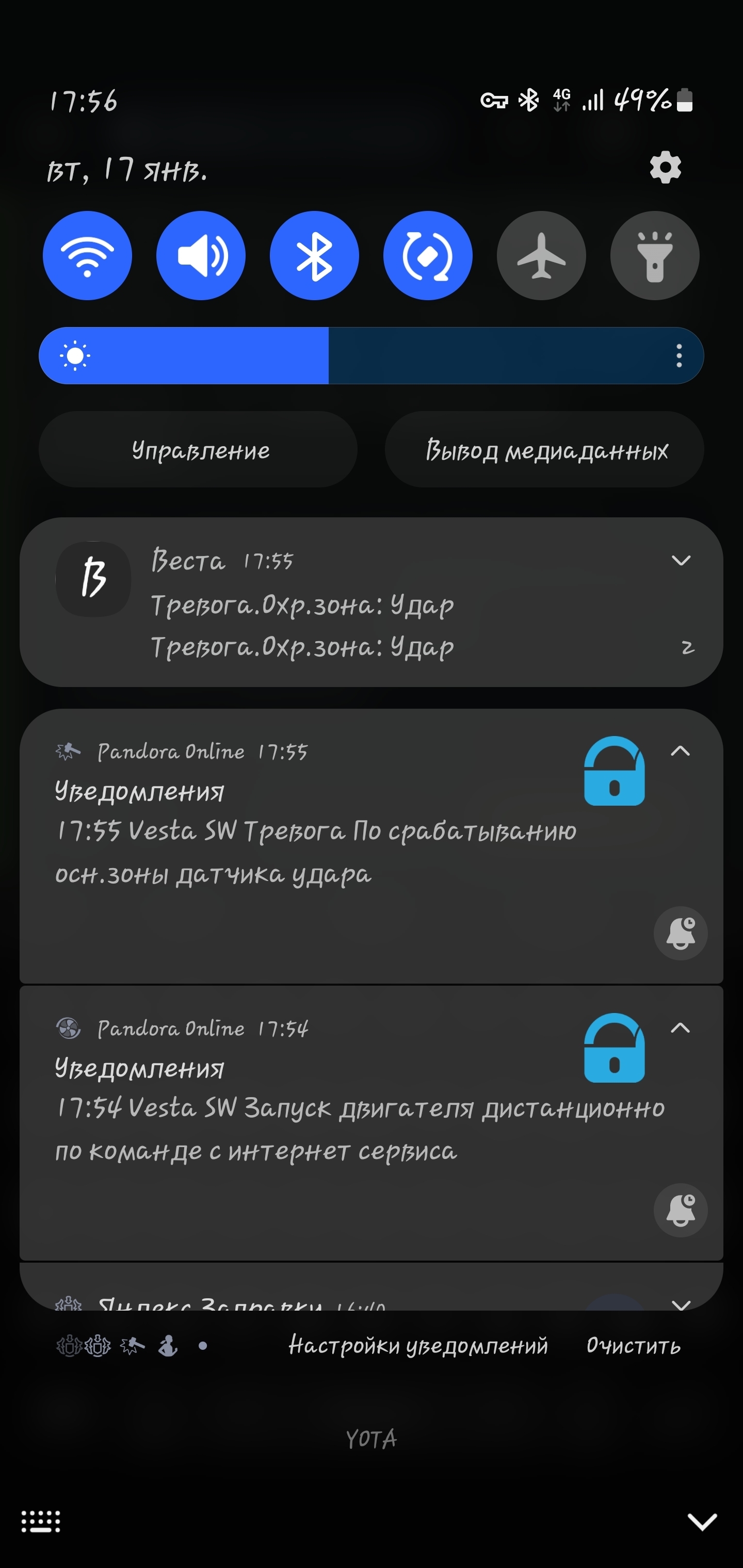The image size is (743, 1568).
Task: Enable airplane mode
Action: tap(541, 255)
